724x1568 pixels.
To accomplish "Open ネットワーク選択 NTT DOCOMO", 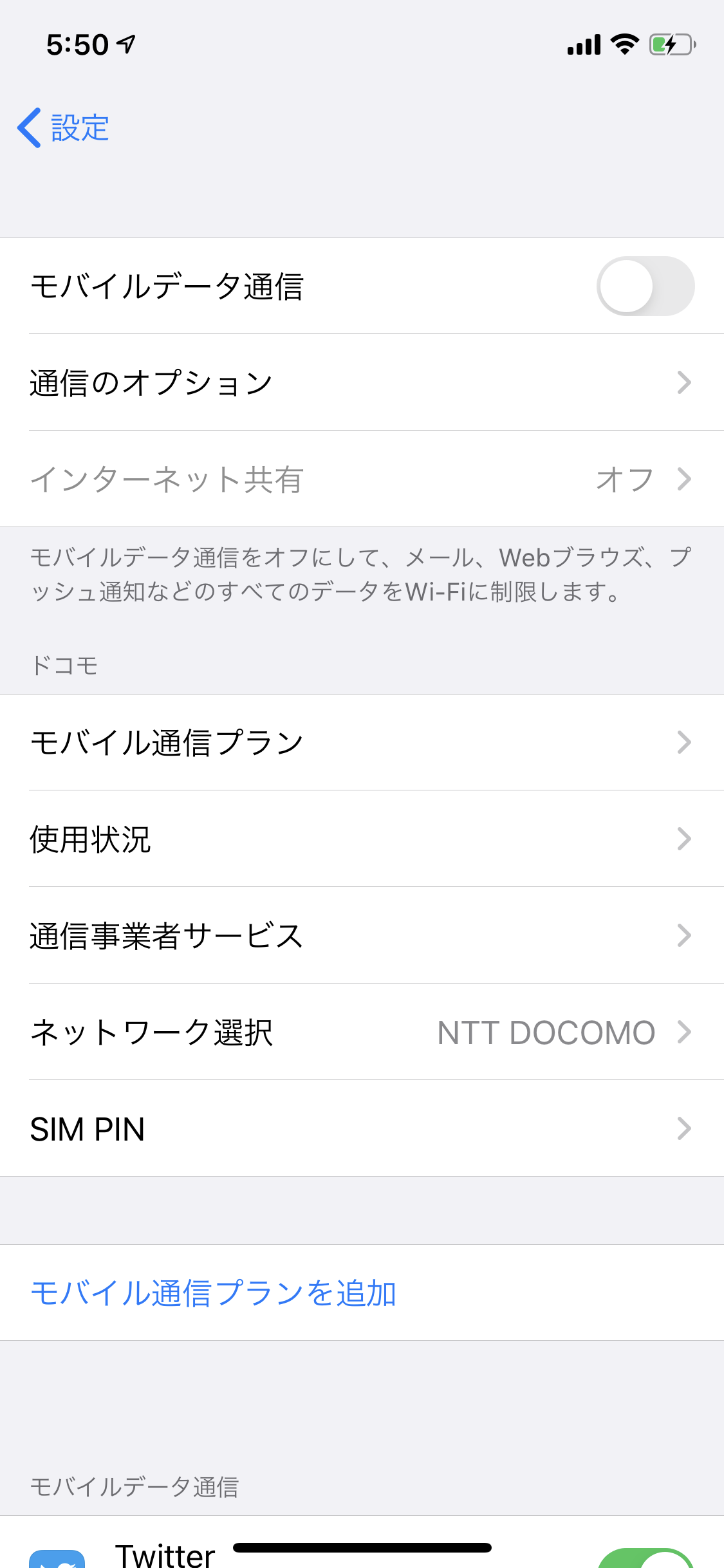I will pyautogui.click(x=360, y=1032).
